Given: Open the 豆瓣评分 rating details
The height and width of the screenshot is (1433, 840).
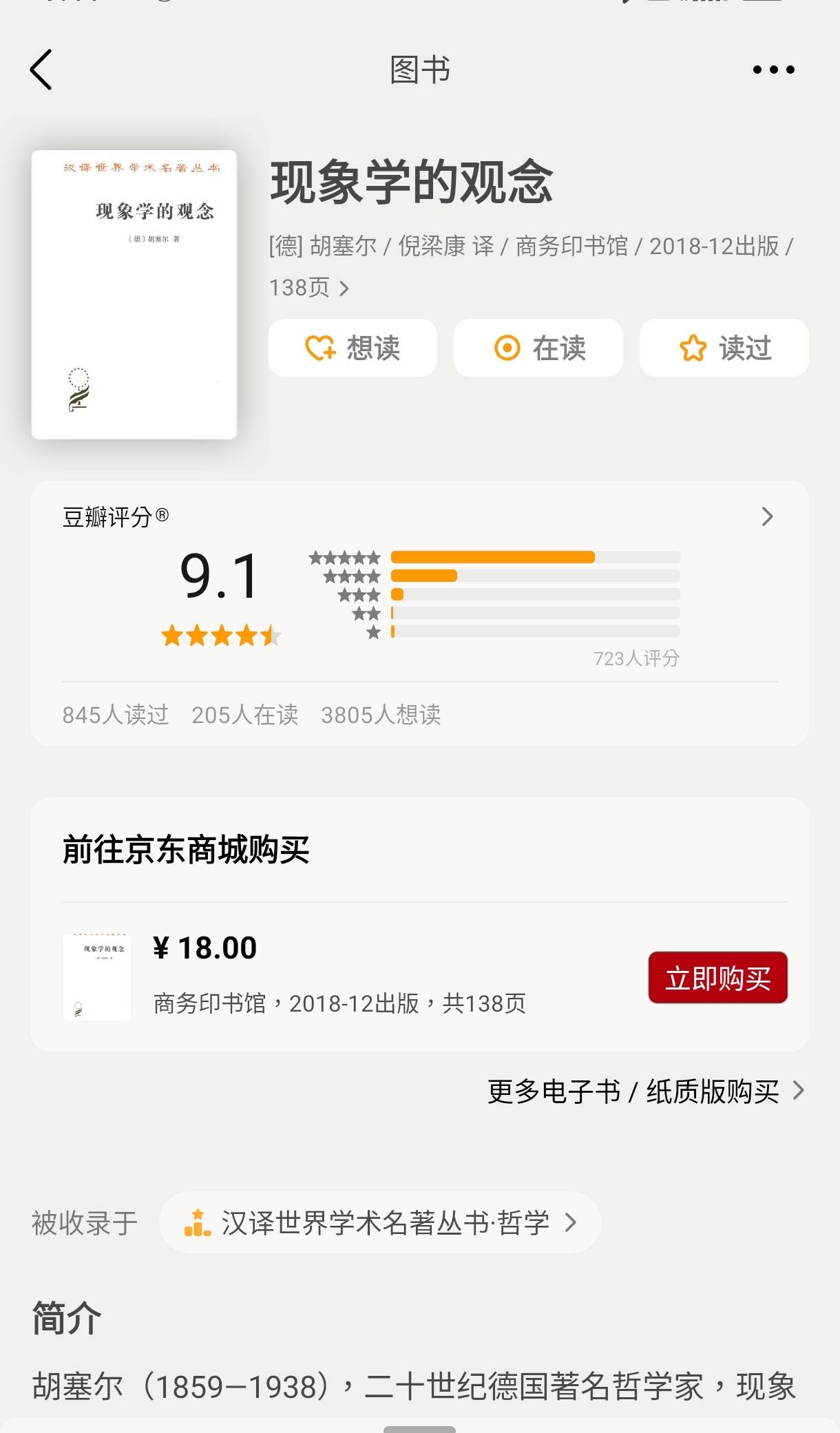Looking at the screenshot, I should 767,516.
